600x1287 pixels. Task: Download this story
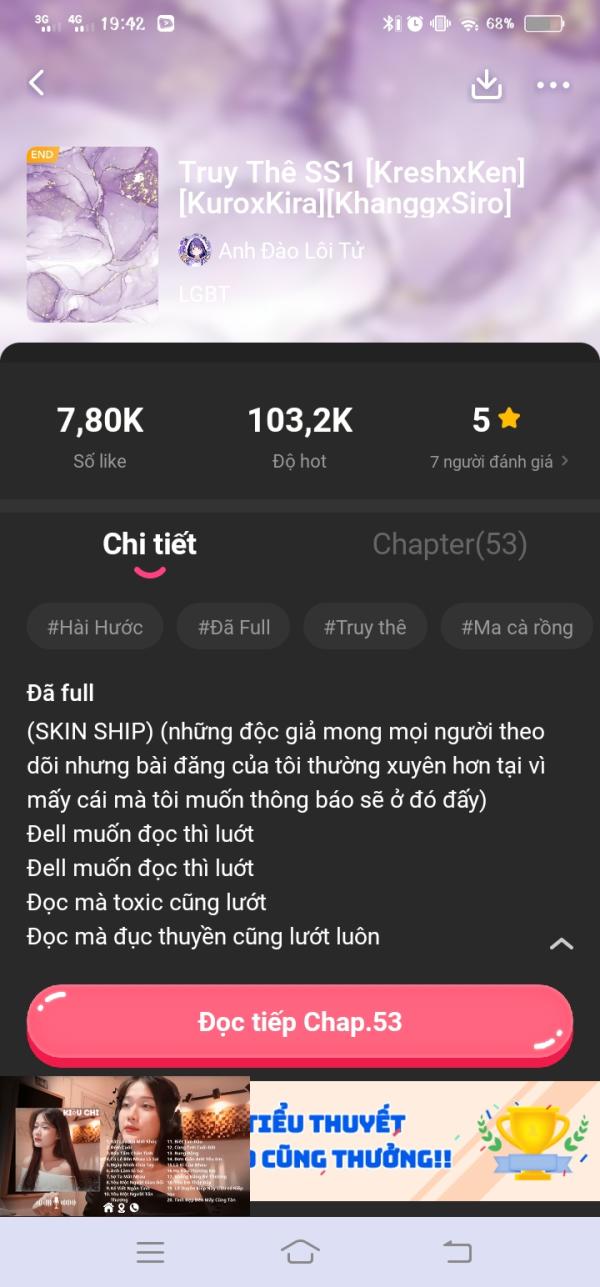486,85
